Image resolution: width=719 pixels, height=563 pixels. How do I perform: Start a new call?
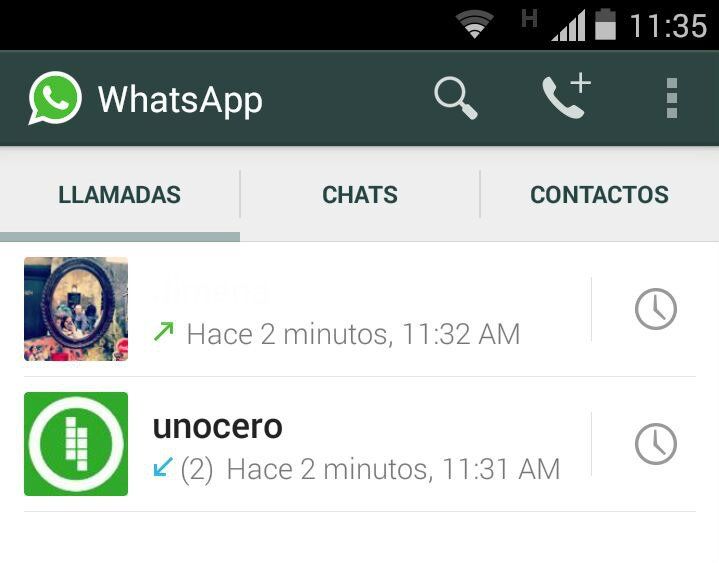[566, 98]
